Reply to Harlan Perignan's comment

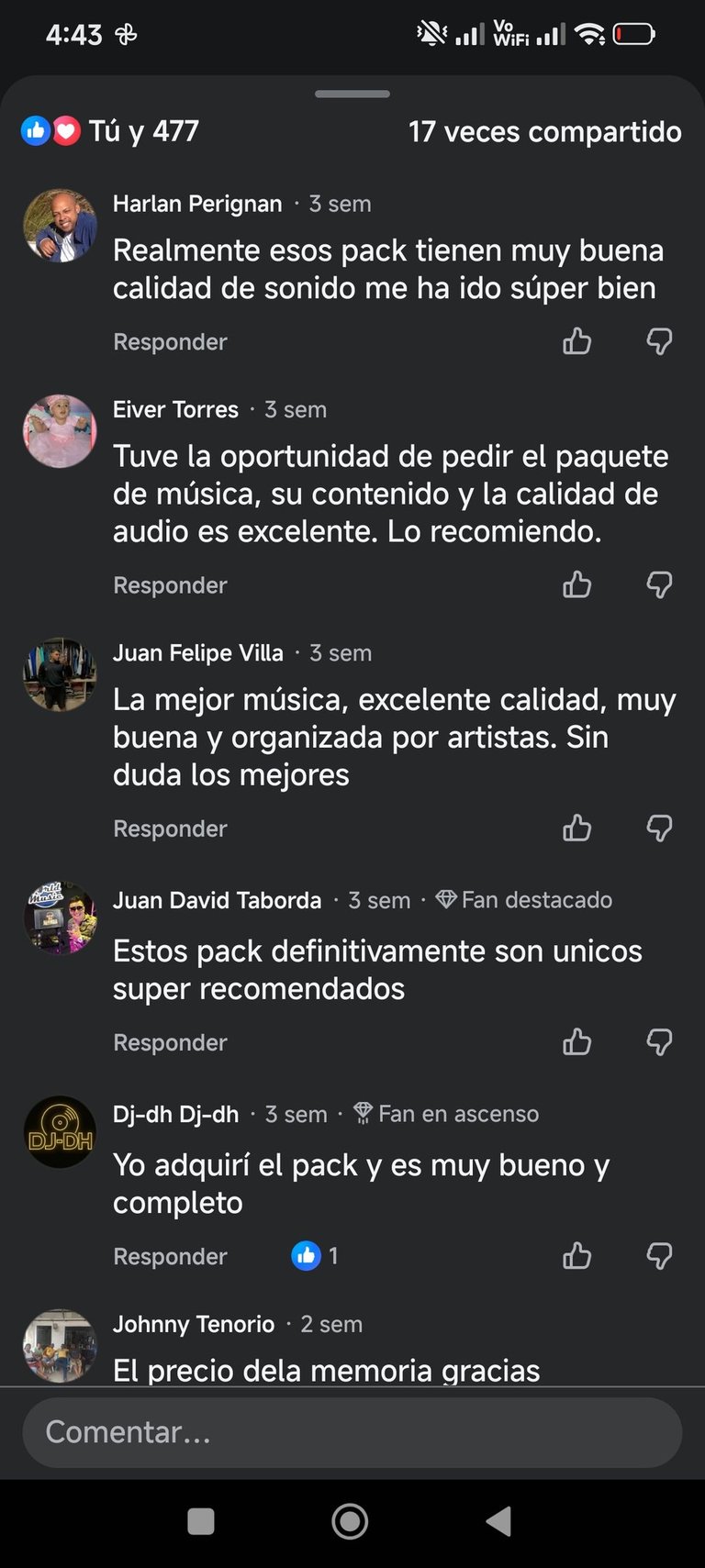[170, 341]
